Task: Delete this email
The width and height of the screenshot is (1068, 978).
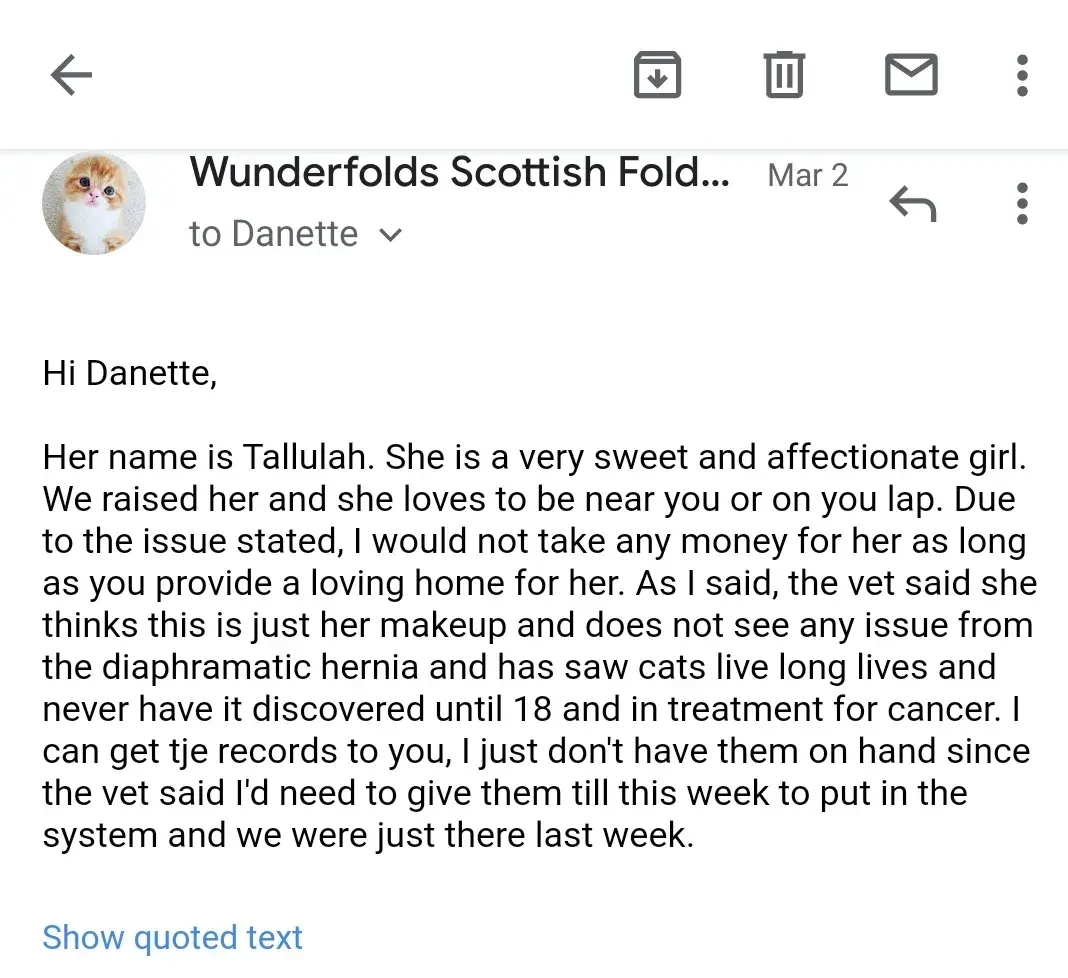Action: pyautogui.click(x=784, y=75)
